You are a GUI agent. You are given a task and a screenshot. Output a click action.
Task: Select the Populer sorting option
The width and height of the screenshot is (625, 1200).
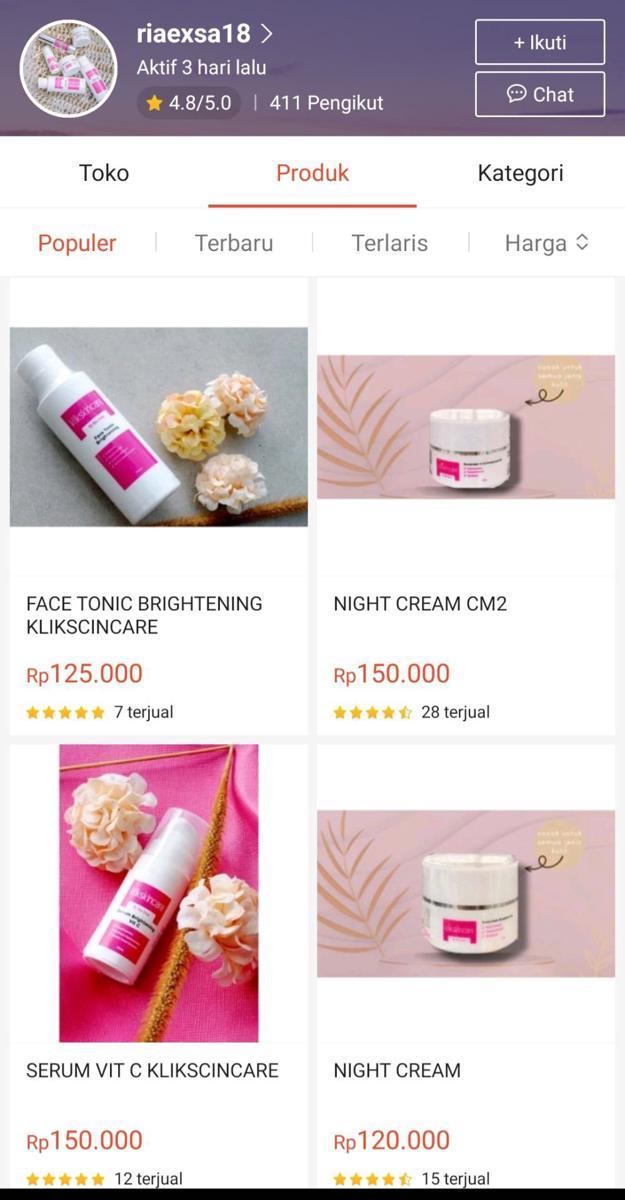point(77,243)
